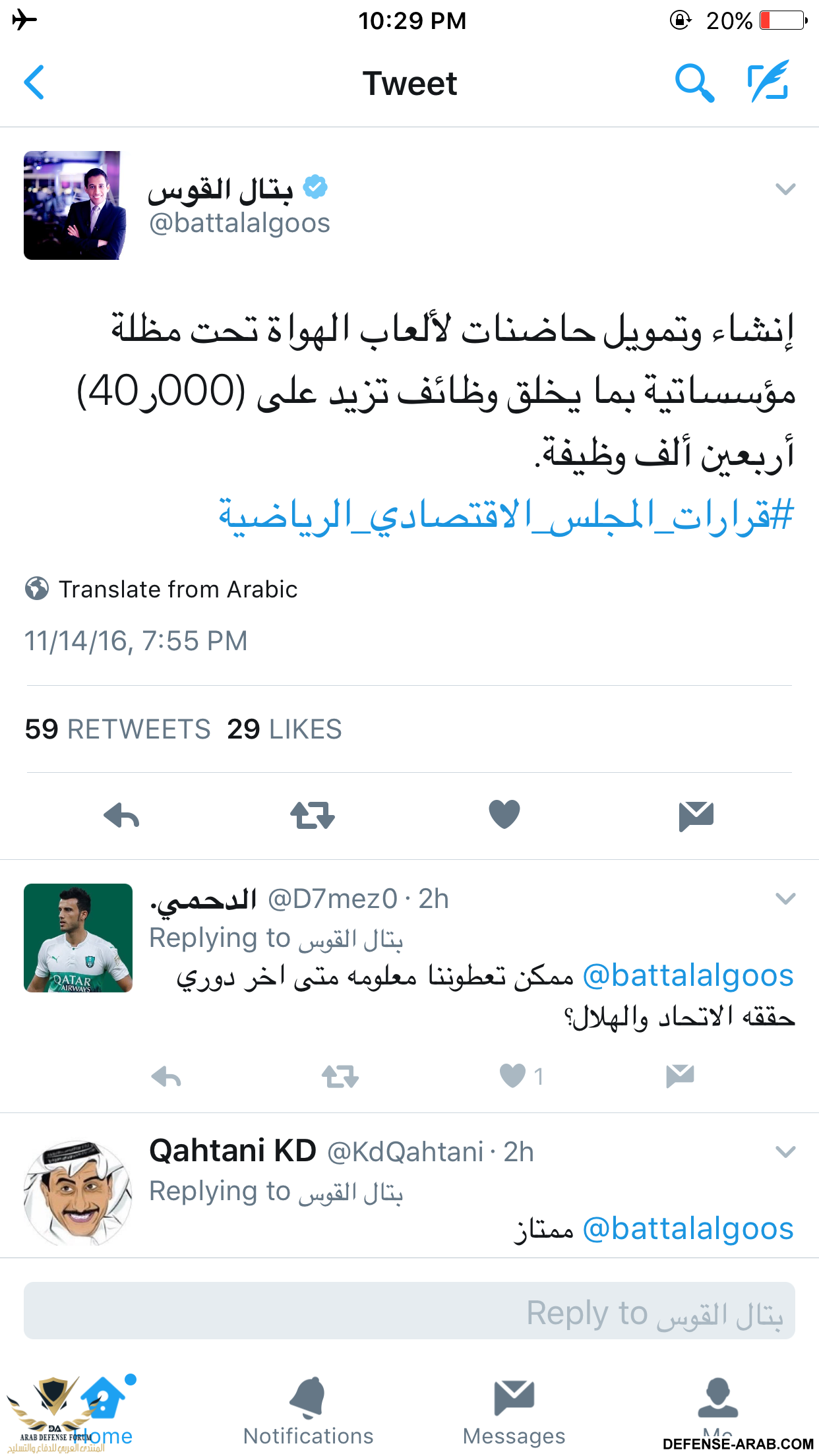Image resolution: width=819 pixels, height=1456 pixels.
Task: Open the search magnifier icon
Action: point(694,83)
